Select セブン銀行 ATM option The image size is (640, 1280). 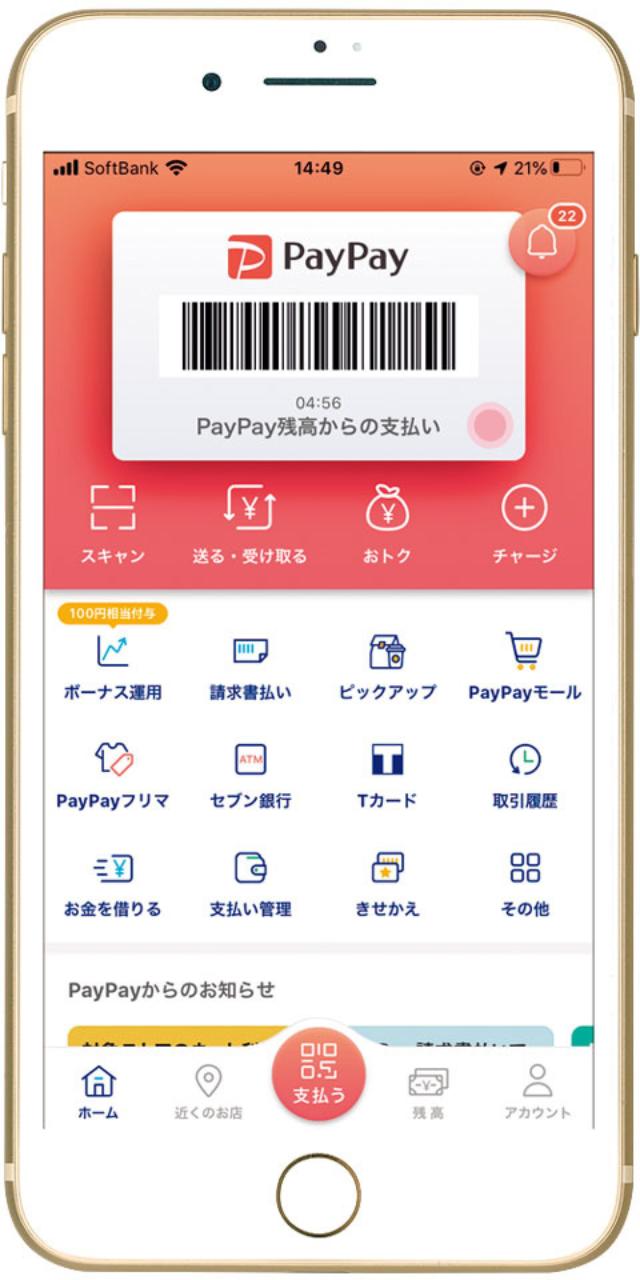click(x=250, y=775)
